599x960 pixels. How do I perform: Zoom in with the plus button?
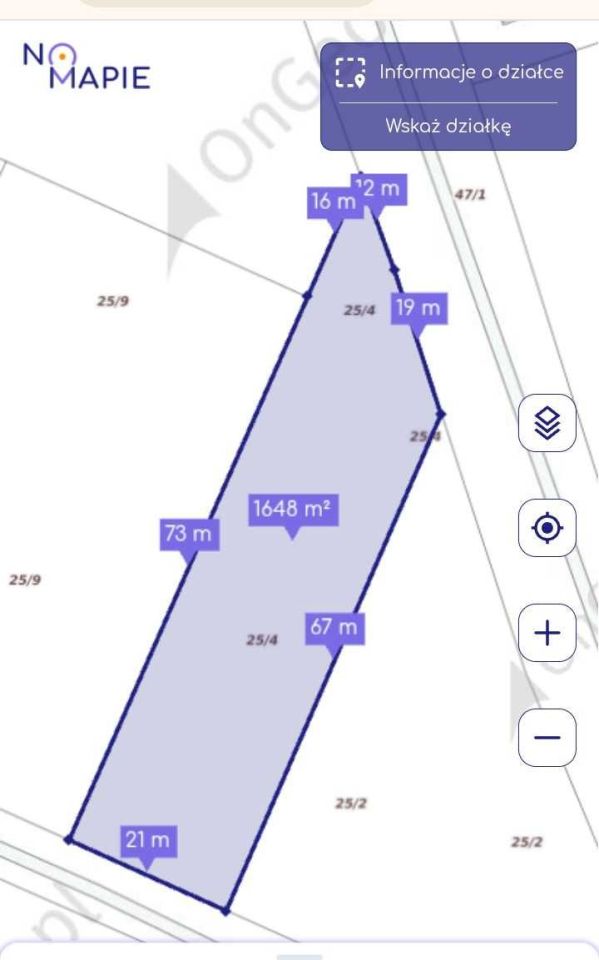tap(547, 632)
